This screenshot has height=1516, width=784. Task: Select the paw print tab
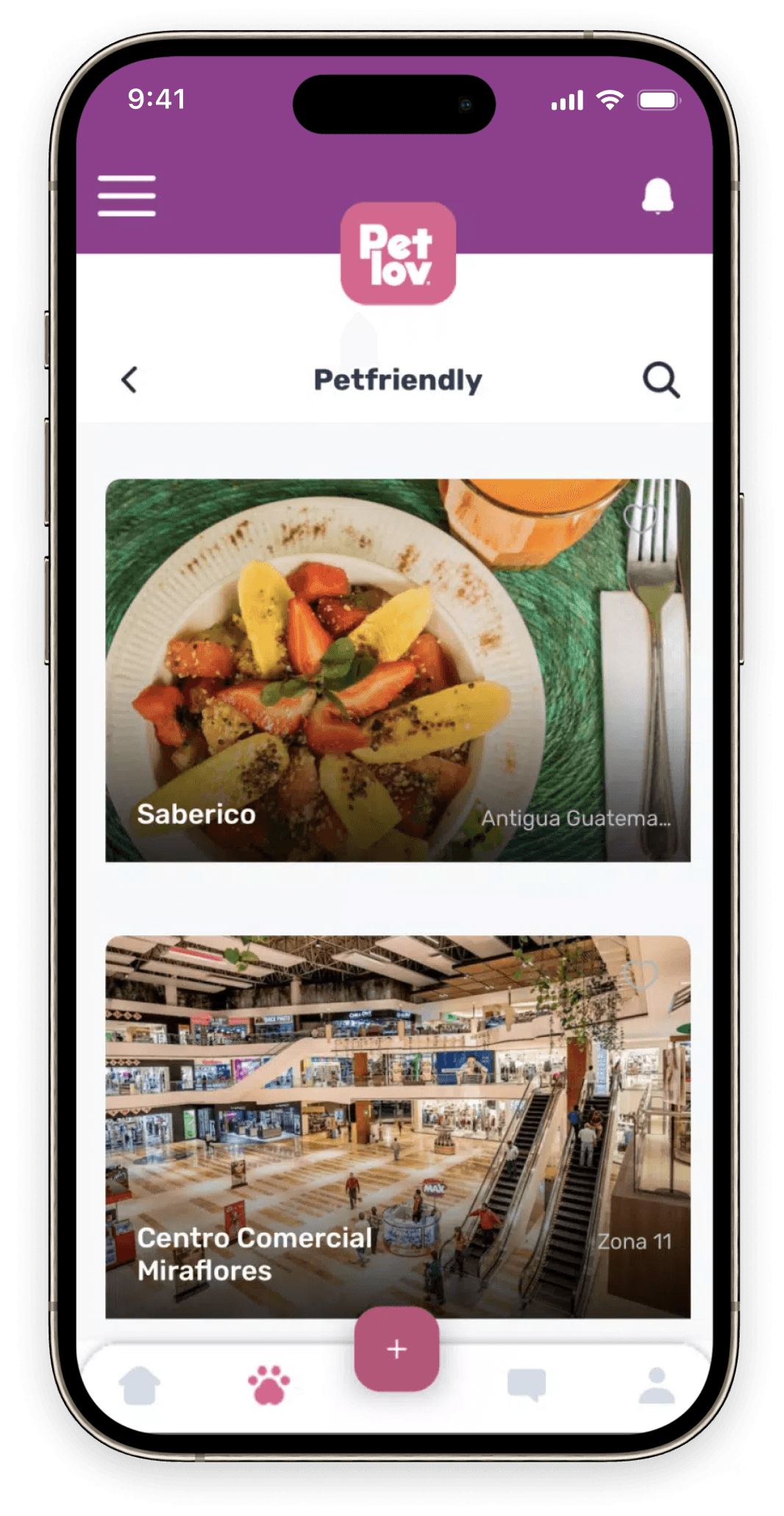(268, 1386)
